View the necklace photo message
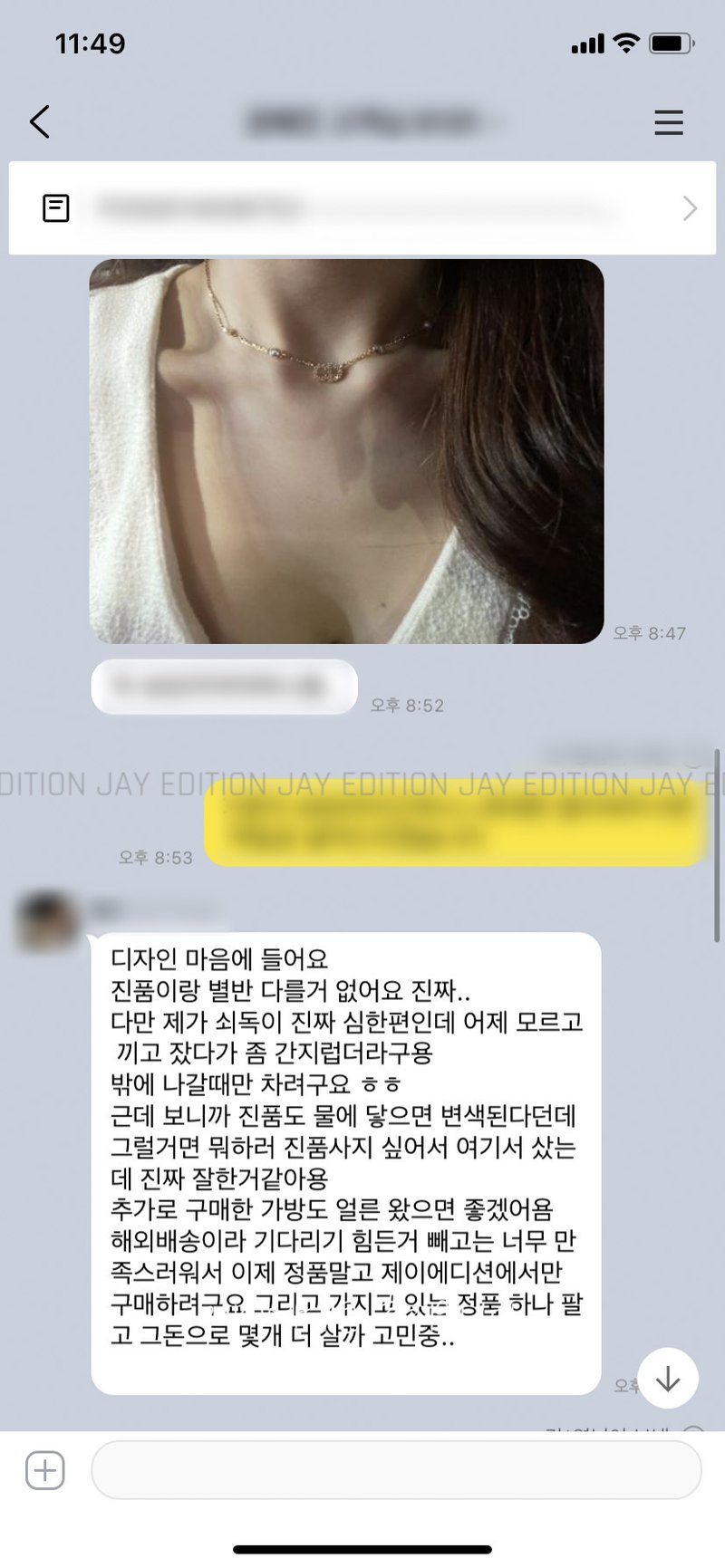 coord(346,451)
